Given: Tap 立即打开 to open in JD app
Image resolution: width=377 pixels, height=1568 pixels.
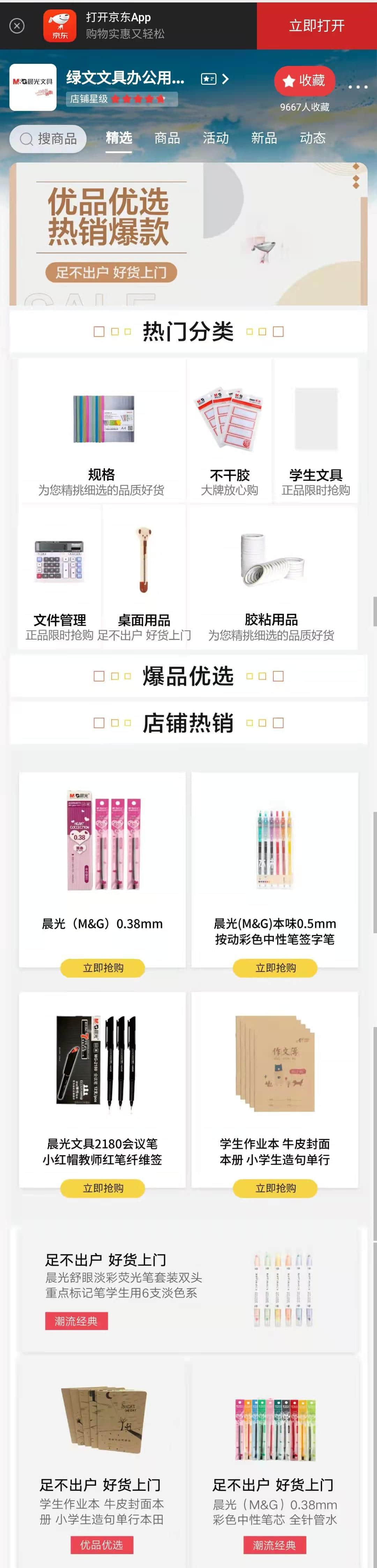Looking at the screenshot, I should 316,25.
